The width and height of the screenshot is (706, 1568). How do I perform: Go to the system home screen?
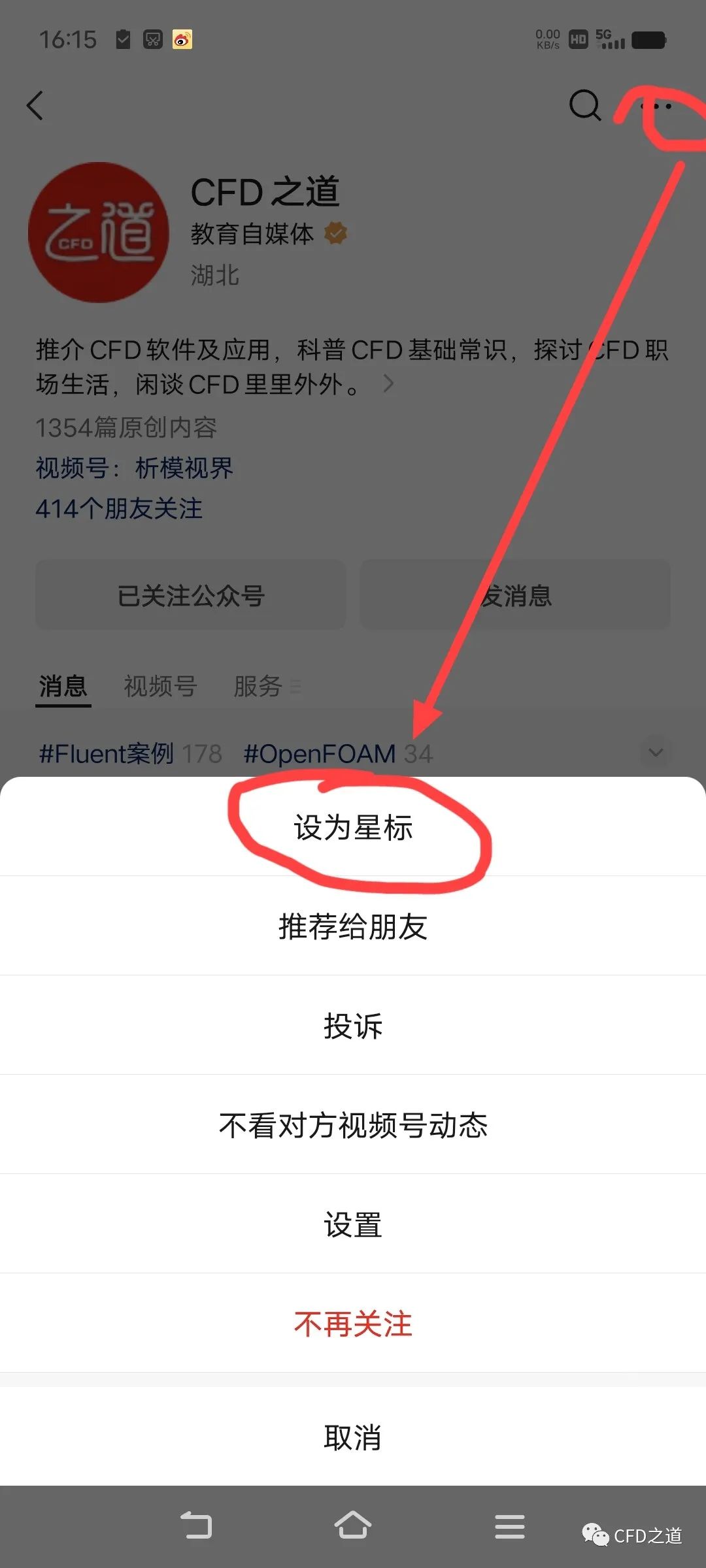(x=353, y=1526)
